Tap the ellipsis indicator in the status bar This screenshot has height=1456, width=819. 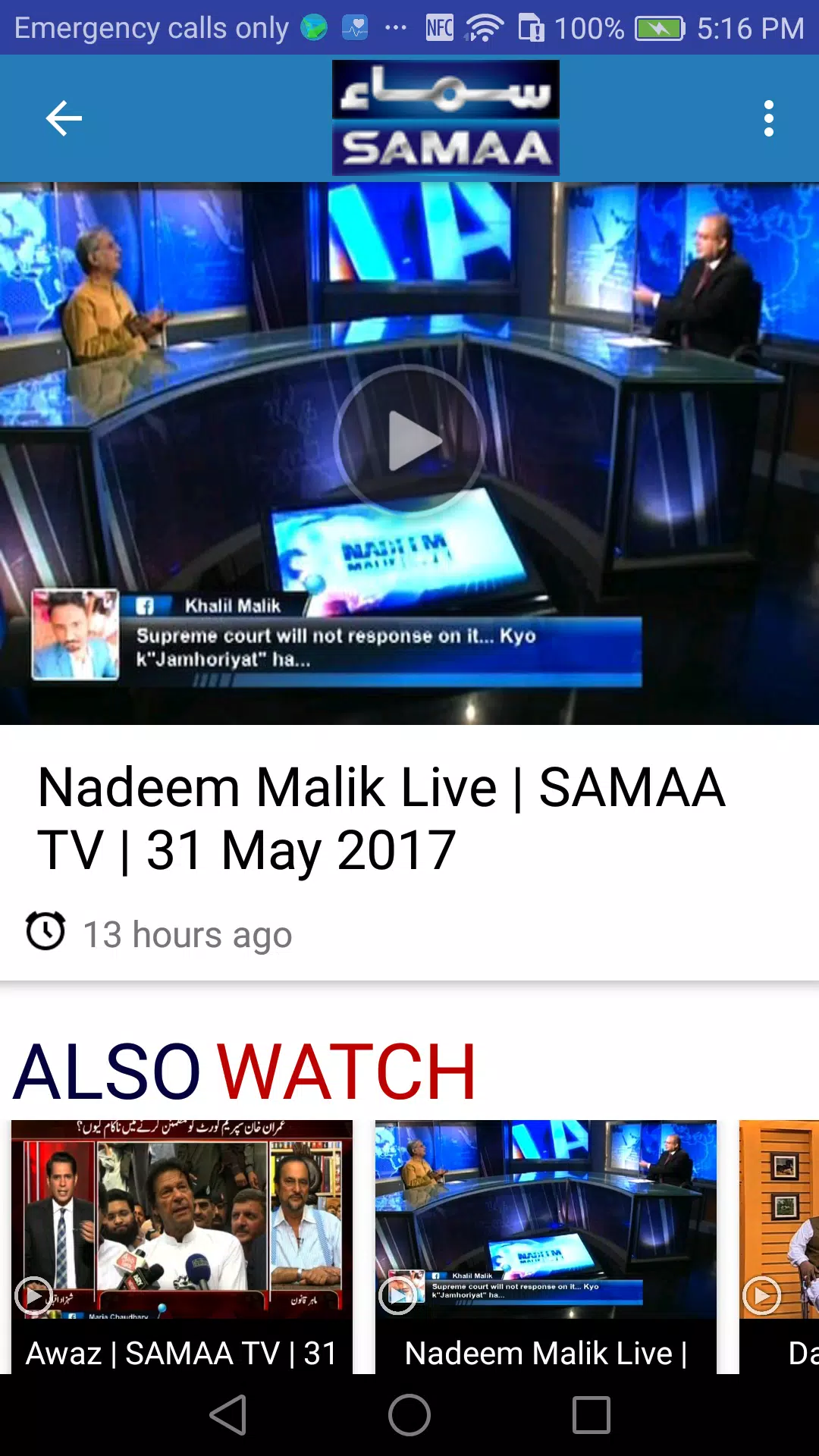click(396, 27)
